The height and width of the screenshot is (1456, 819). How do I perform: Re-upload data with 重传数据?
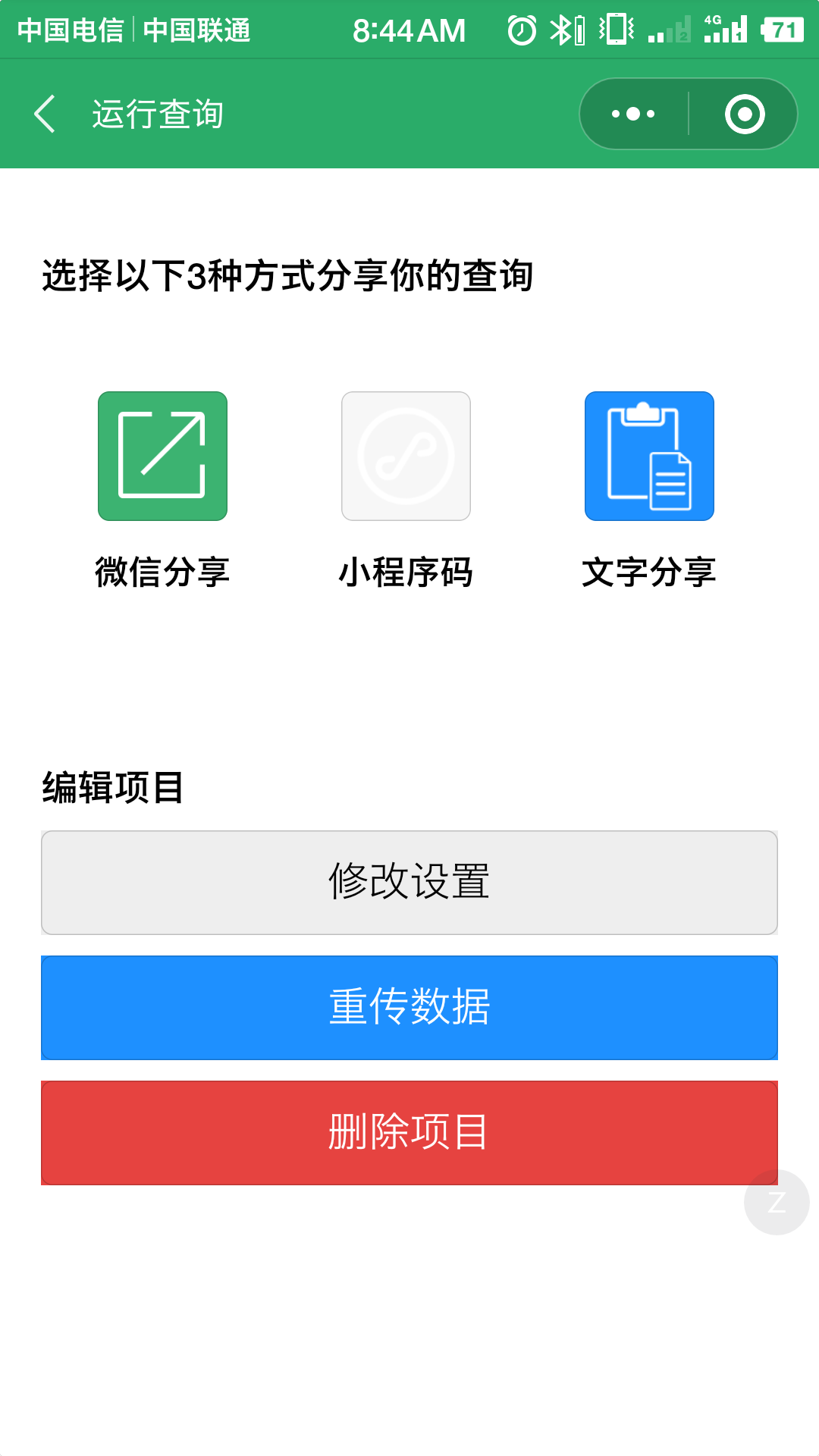click(409, 1008)
